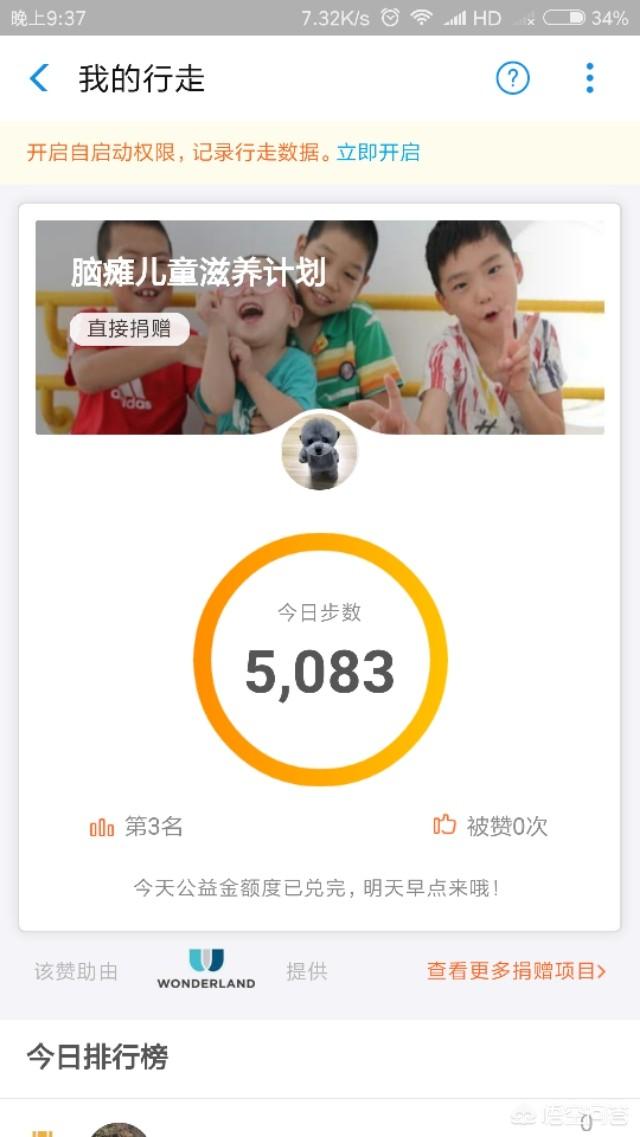Screen dimensions: 640x1137
Task: Open the 被赞0次 likes count
Action: pos(490,826)
